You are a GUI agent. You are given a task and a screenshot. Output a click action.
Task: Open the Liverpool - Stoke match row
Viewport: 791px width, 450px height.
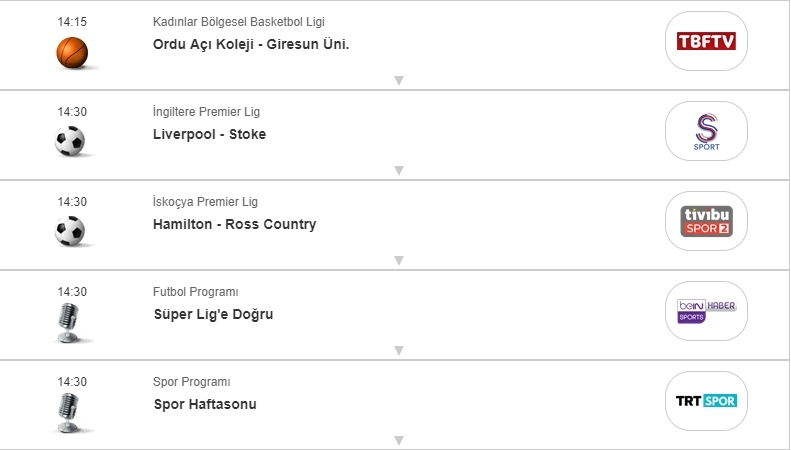point(210,135)
